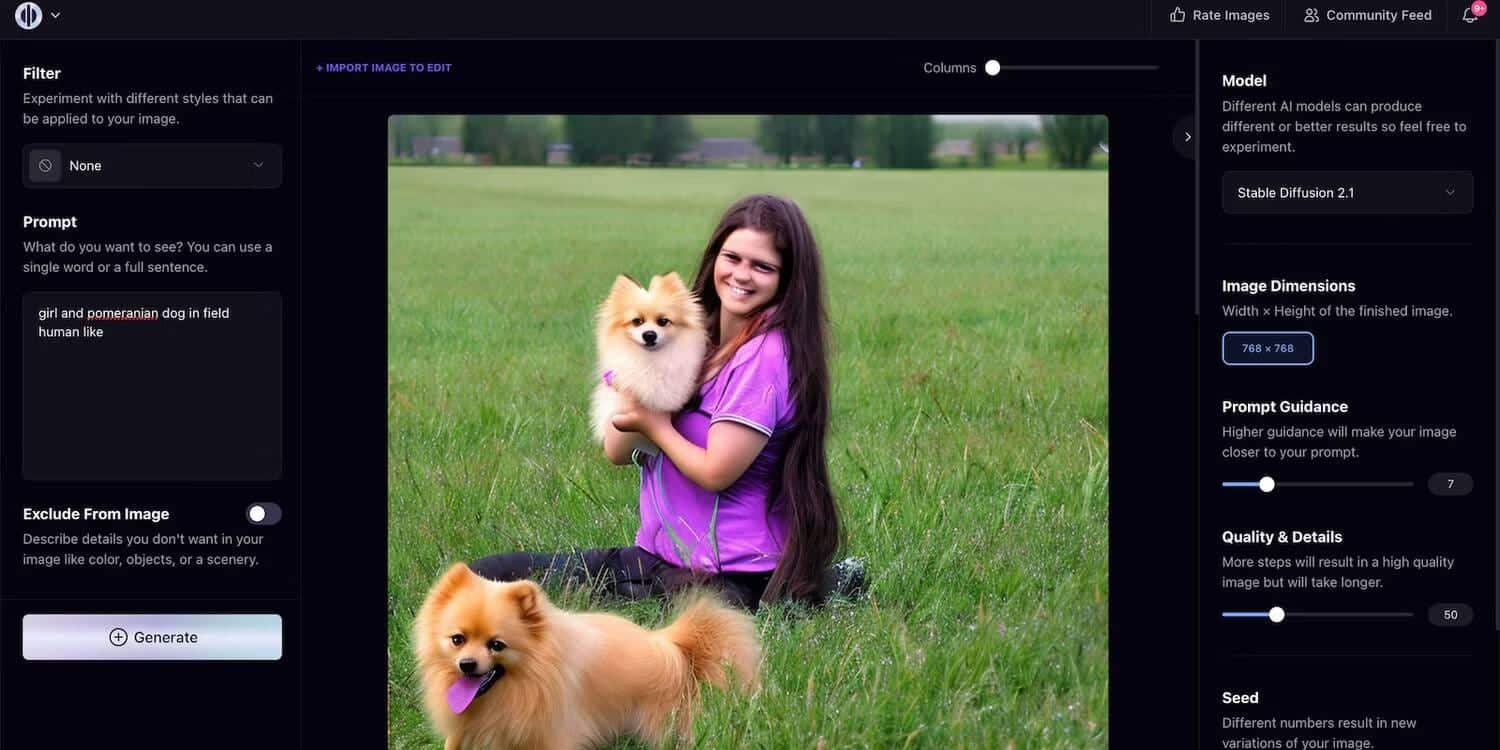Enable Exclude From Image toggle
This screenshot has width=1500, height=750.
[264, 514]
